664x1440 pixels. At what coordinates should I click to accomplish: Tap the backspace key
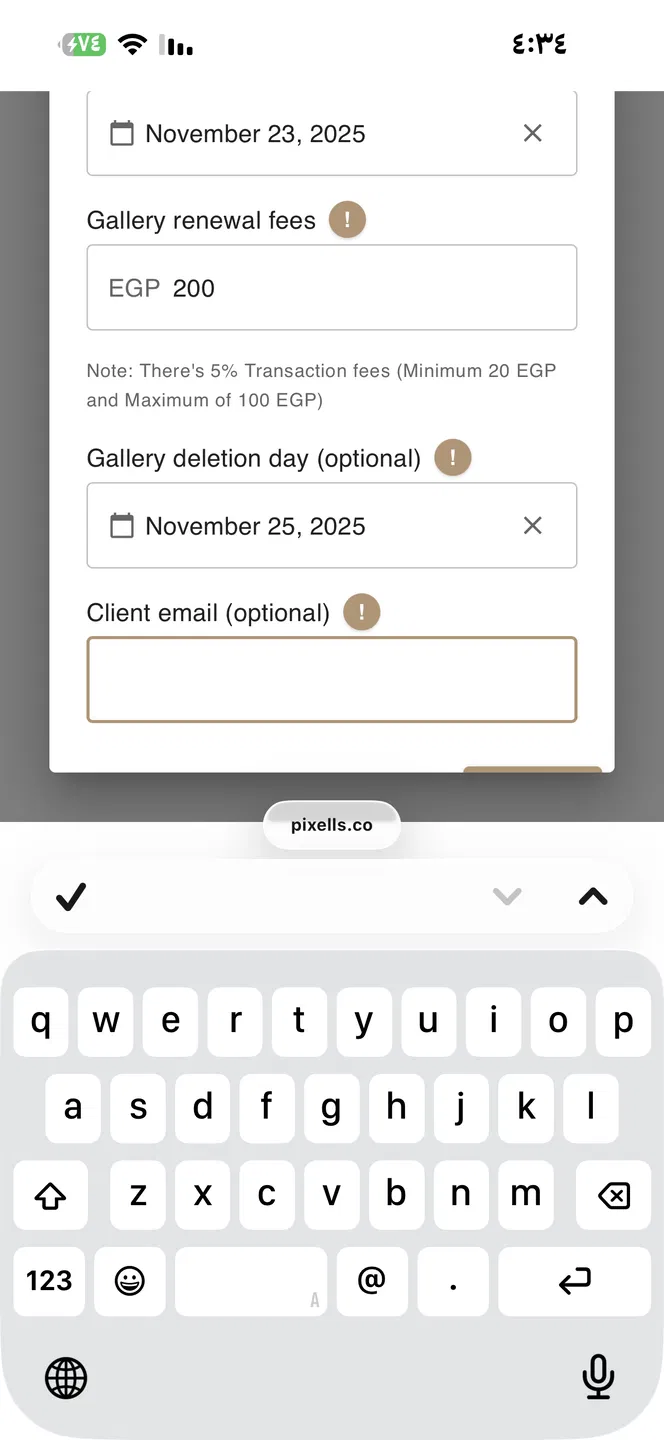tap(613, 1194)
